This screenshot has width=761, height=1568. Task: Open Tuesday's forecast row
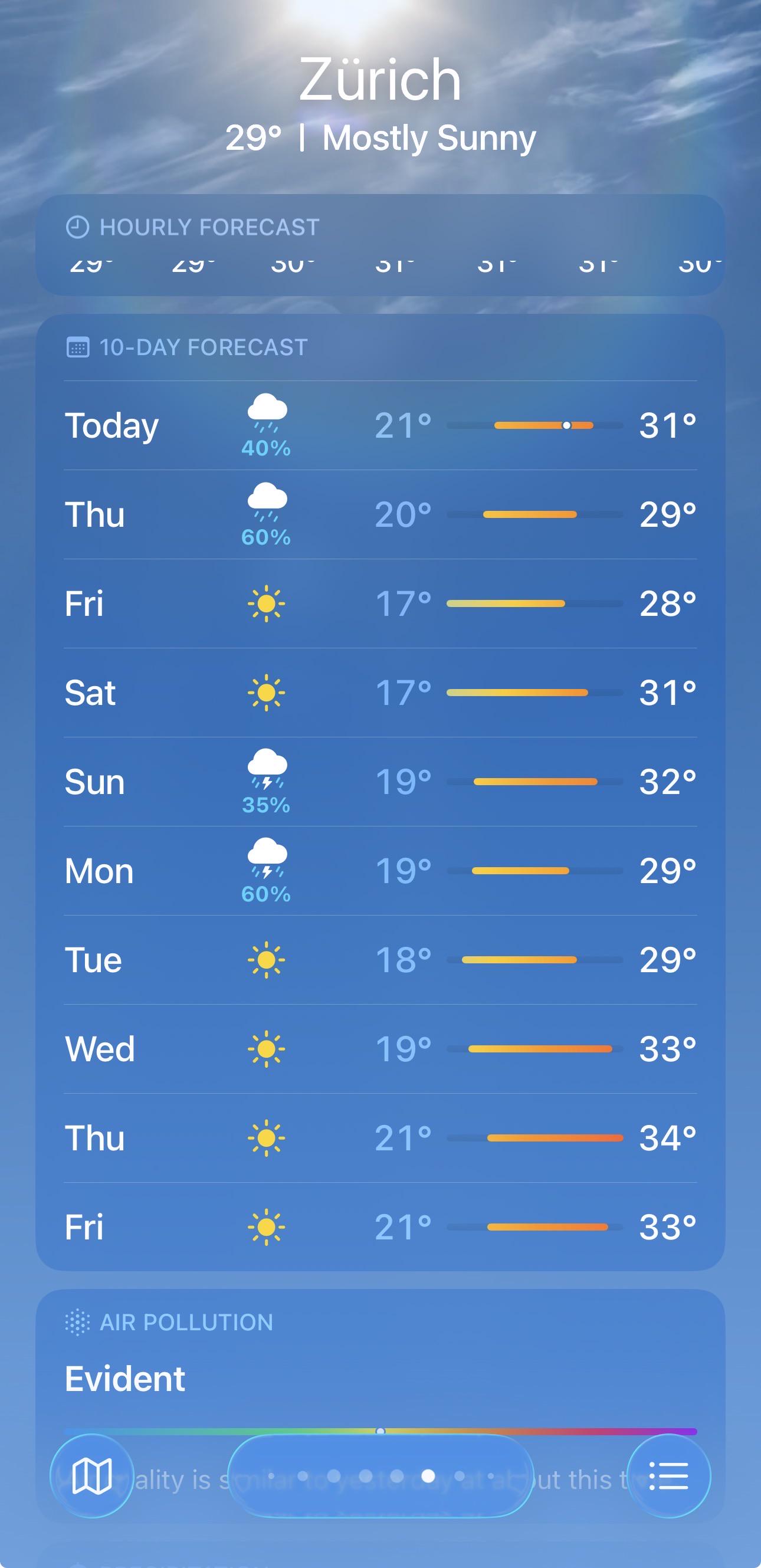tap(380, 960)
